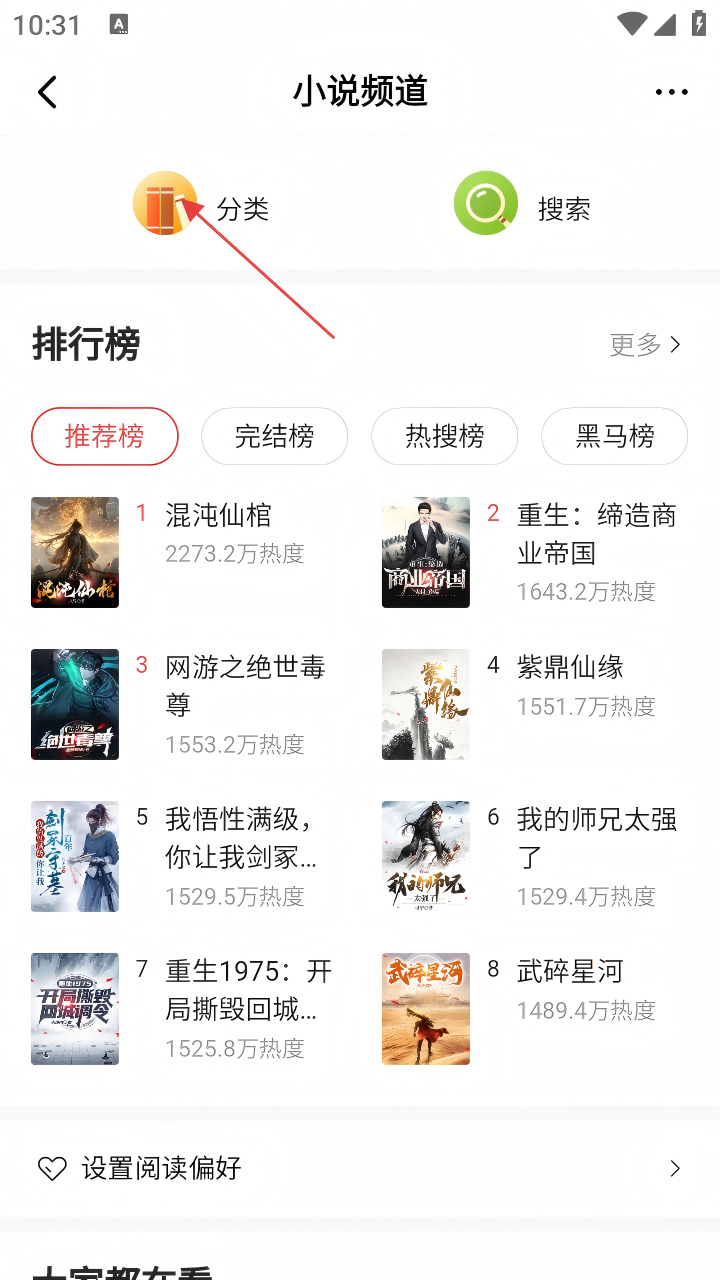Switch to the 热搜榜 ranking
The image size is (720, 1280).
point(445,437)
